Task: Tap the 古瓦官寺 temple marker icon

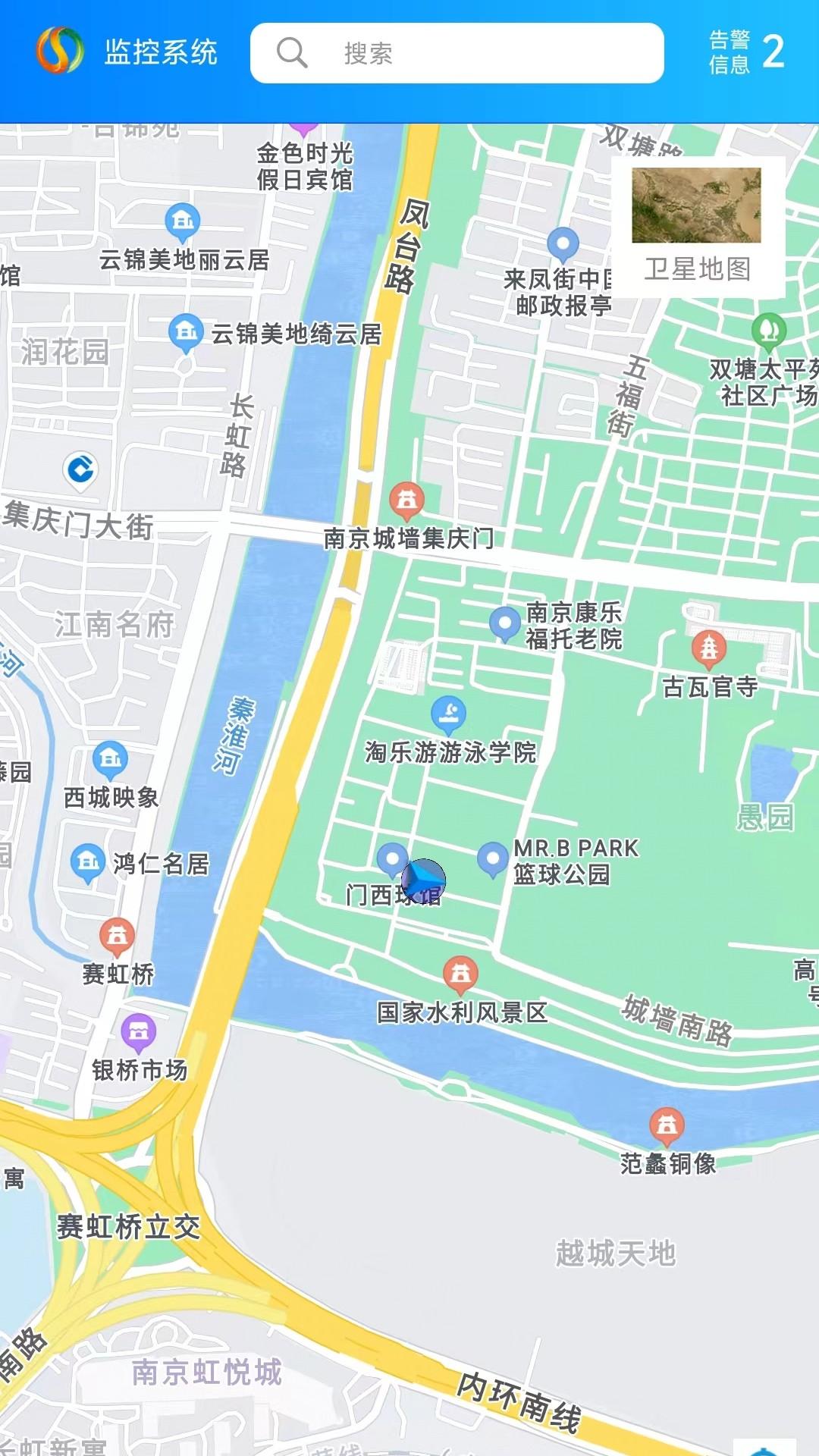Action: click(708, 648)
